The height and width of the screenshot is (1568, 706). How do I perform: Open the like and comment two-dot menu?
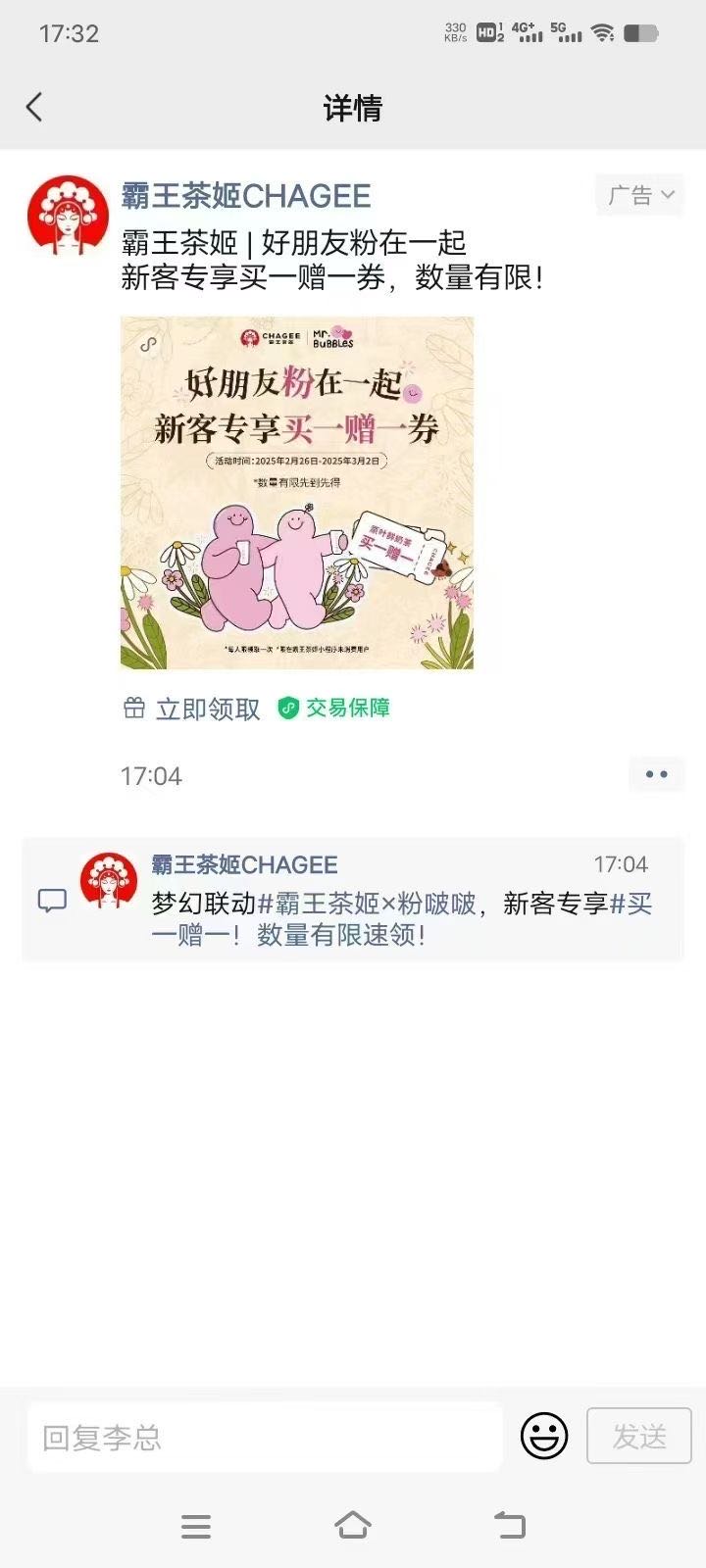(656, 774)
